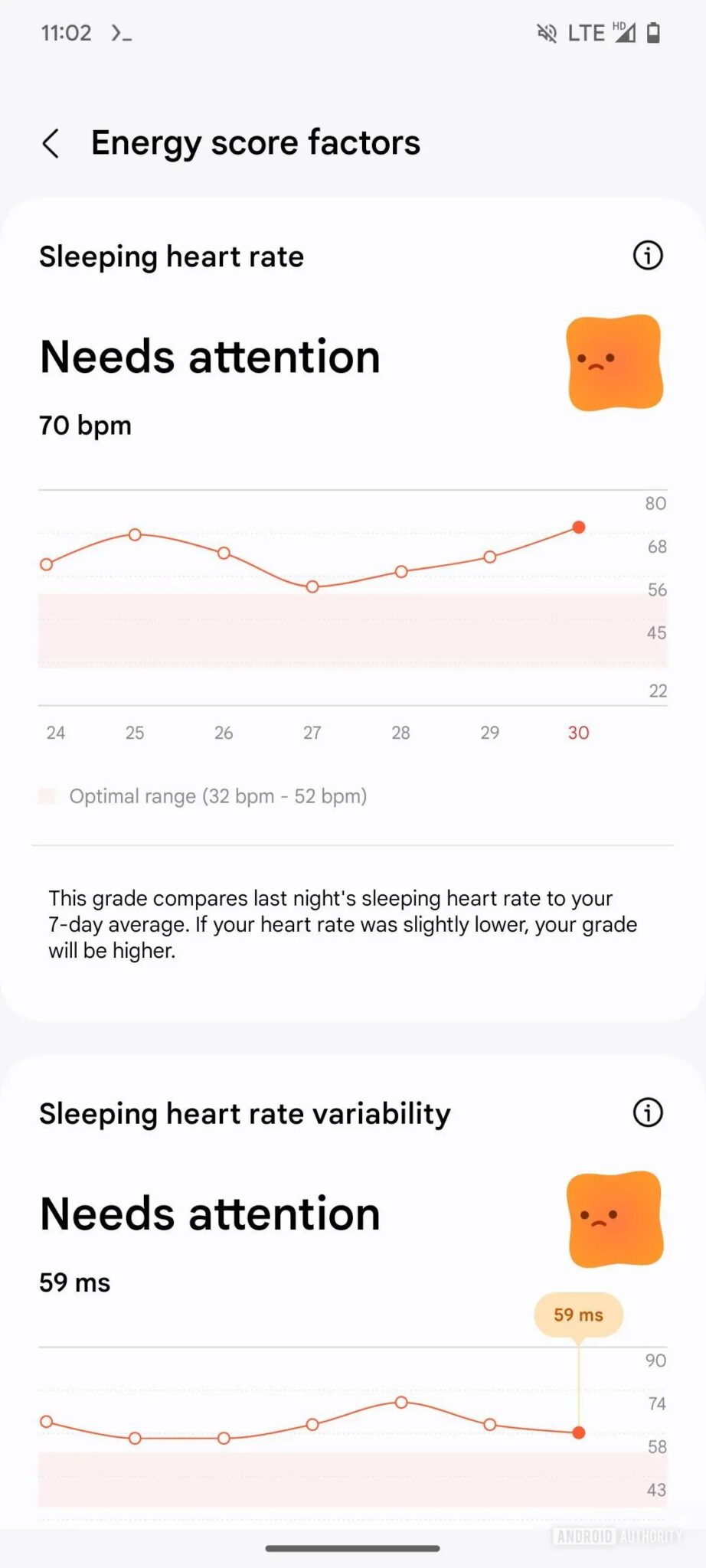
Task: Open info for Sleeping heart rate variability
Action: click(x=648, y=1112)
